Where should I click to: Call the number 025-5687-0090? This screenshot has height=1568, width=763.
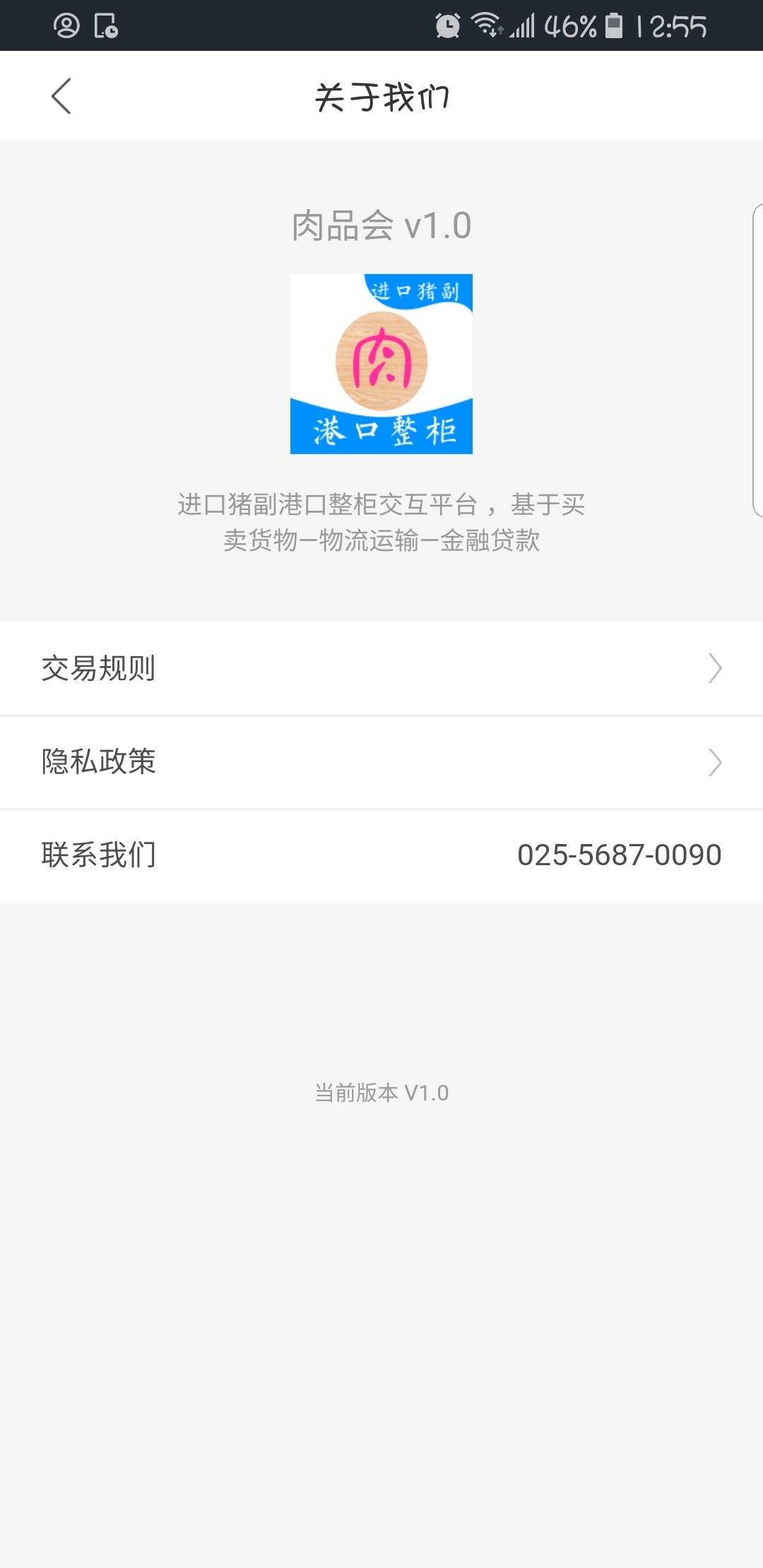(618, 854)
